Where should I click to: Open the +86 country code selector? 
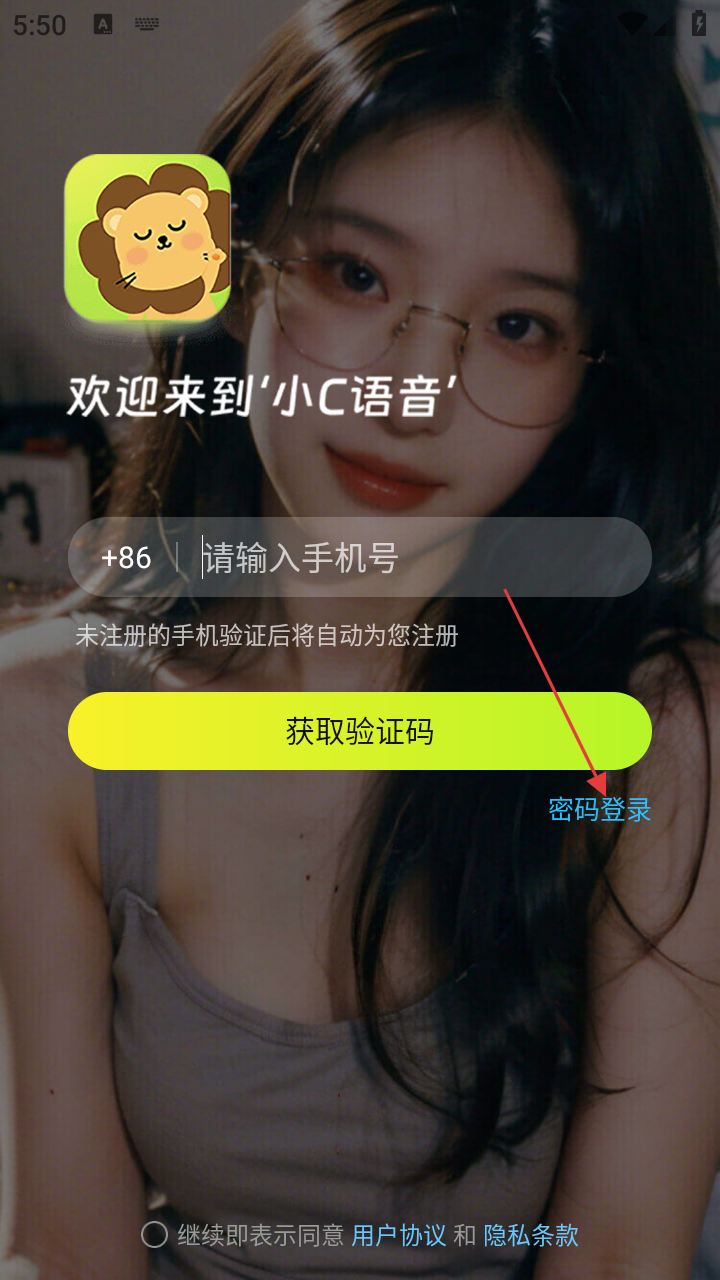tap(126, 557)
